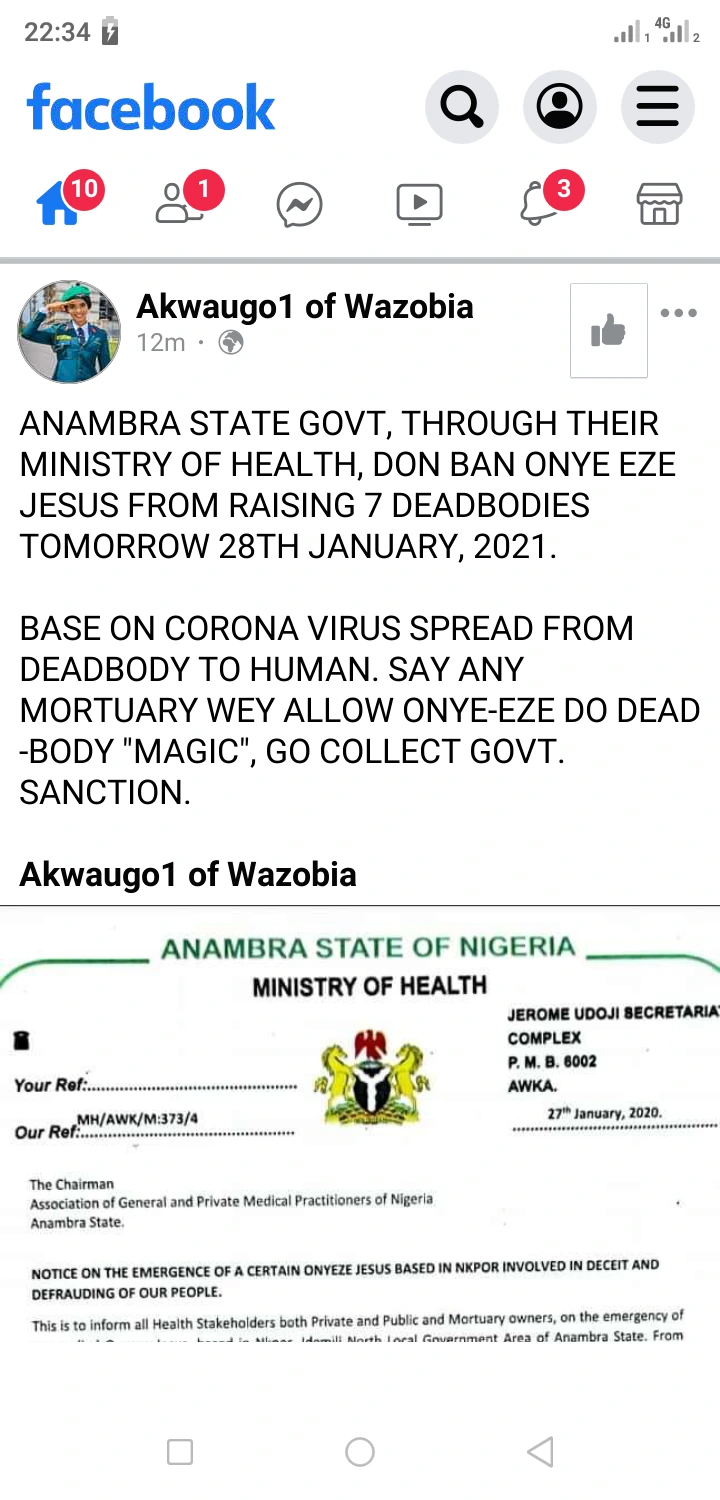Open the hamburger menu
Screen dimensions: 720x1500
657,106
